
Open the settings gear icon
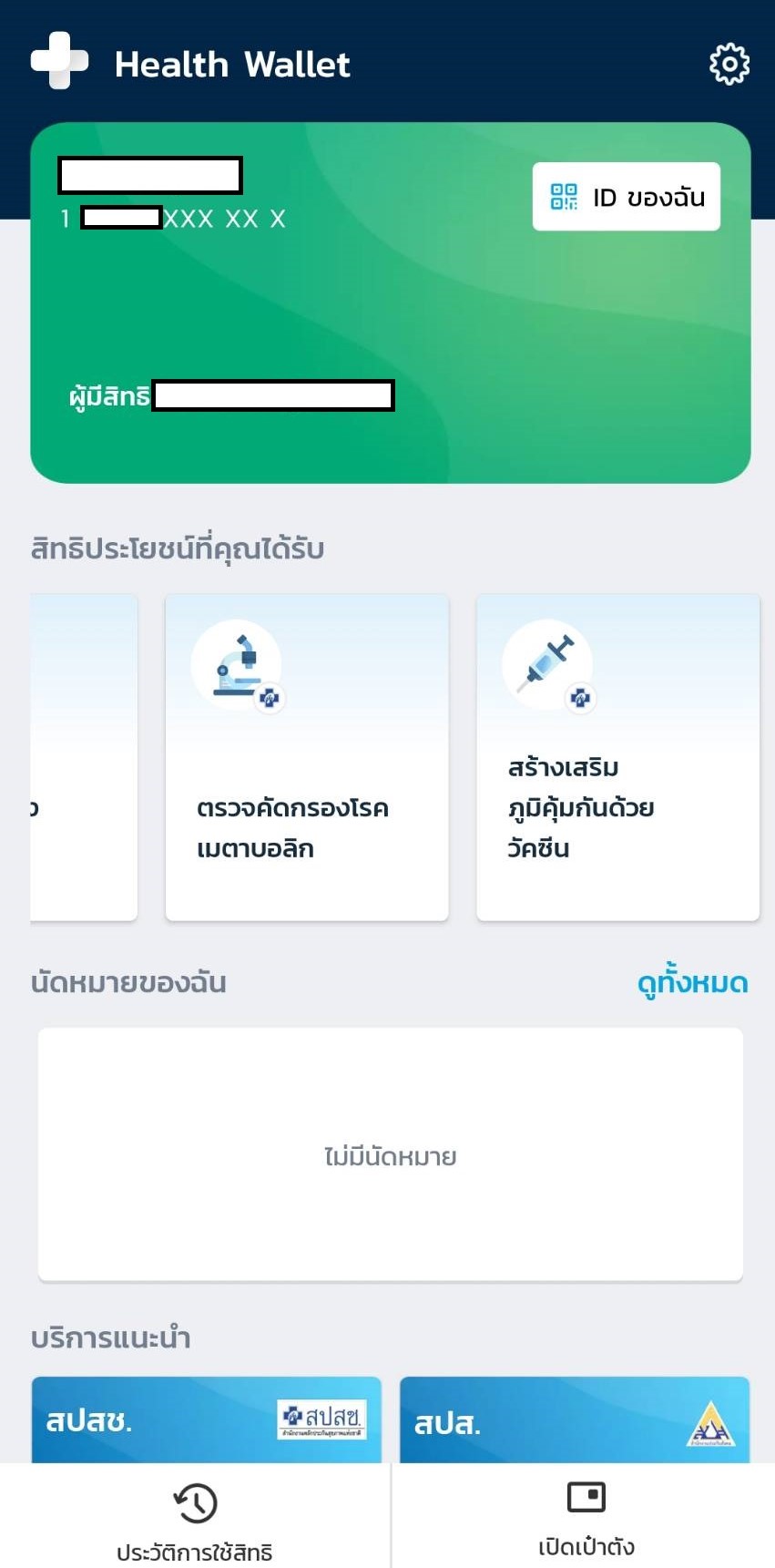point(729,64)
